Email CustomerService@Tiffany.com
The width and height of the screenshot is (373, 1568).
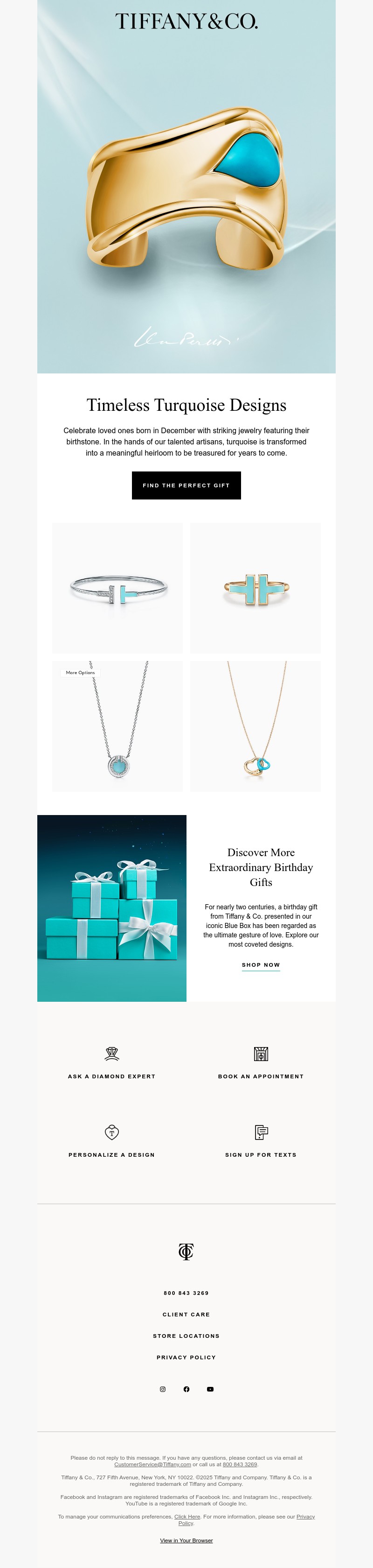152,1464
